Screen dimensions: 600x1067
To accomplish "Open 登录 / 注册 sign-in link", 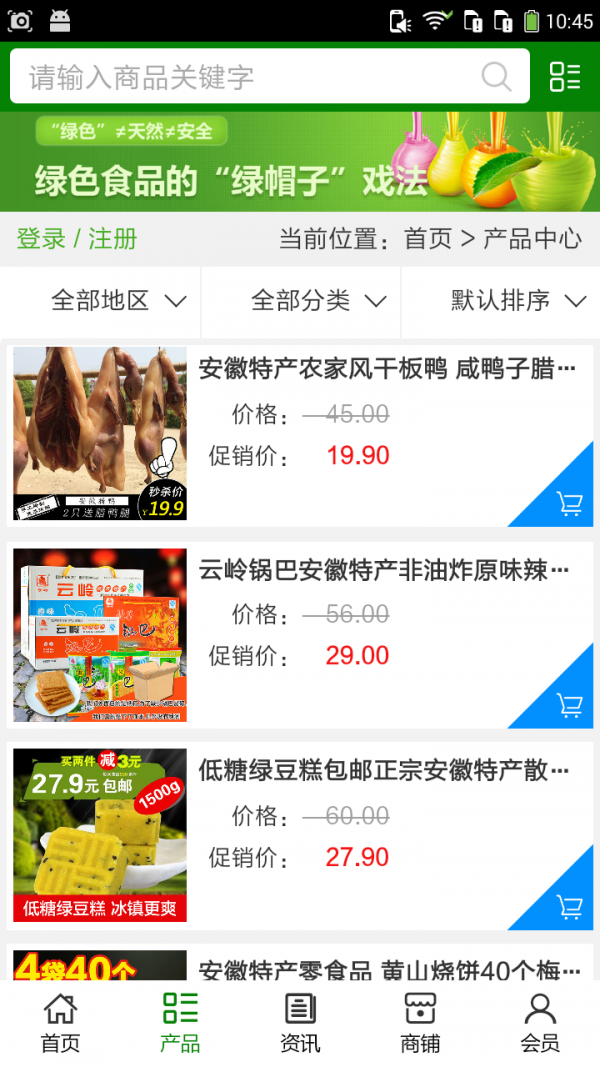I will 77,239.
